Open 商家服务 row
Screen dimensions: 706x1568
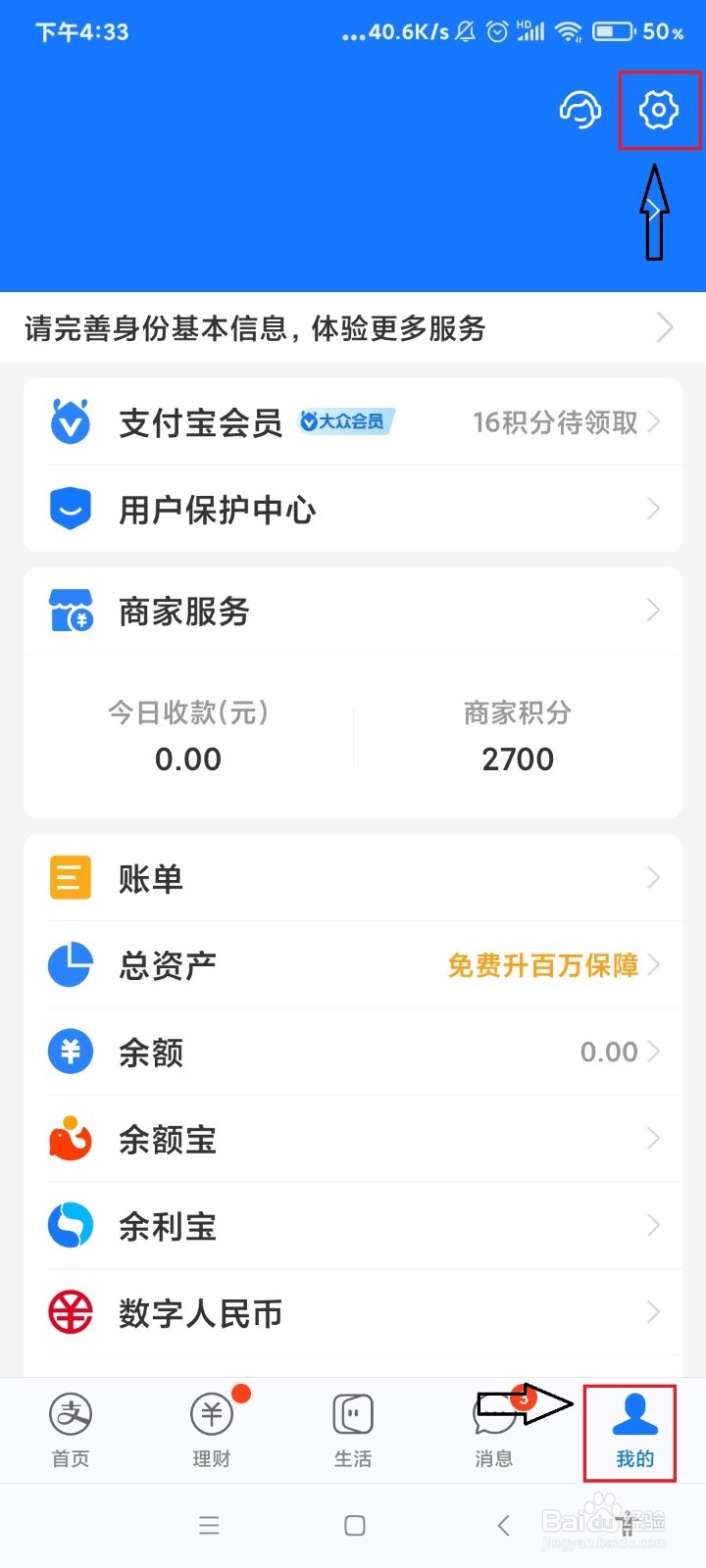point(353,611)
